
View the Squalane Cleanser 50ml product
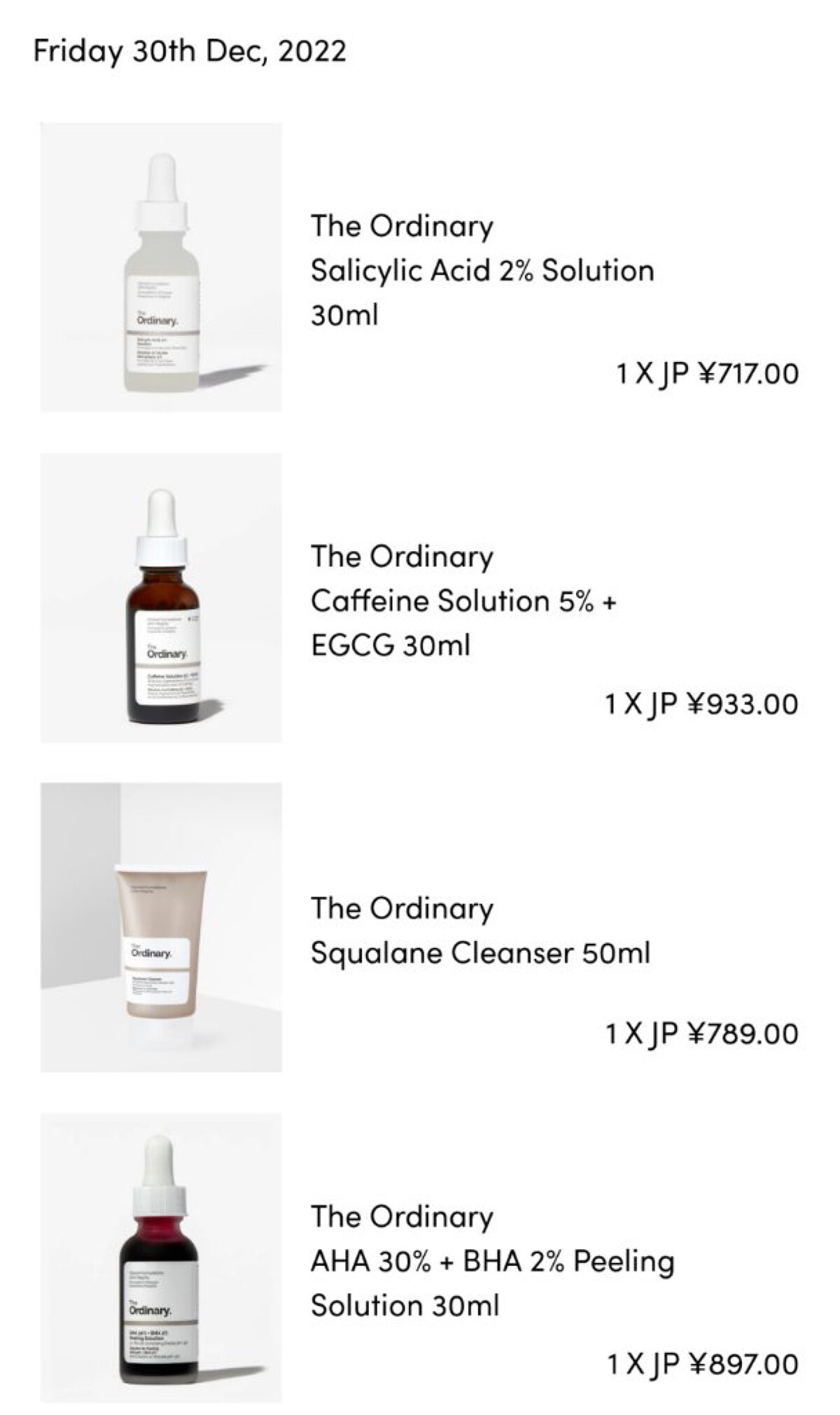pyautogui.click(x=480, y=952)
